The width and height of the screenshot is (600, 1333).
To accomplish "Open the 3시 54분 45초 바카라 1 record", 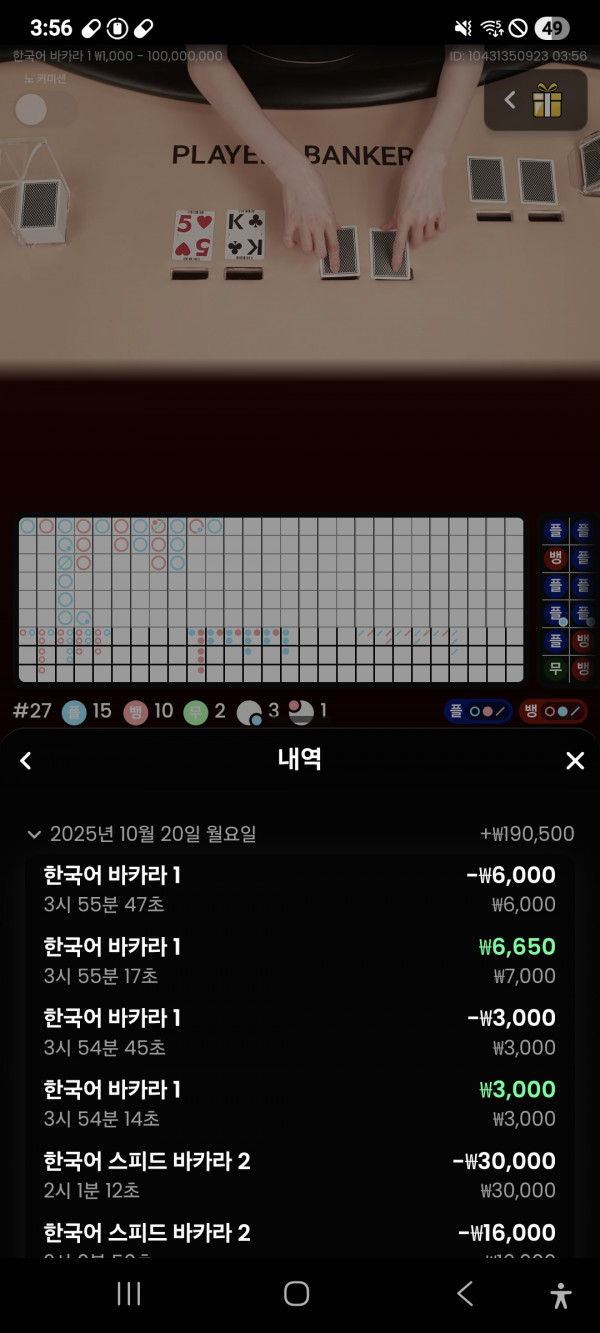I will pyautogui.click(x=300, y=1031).
